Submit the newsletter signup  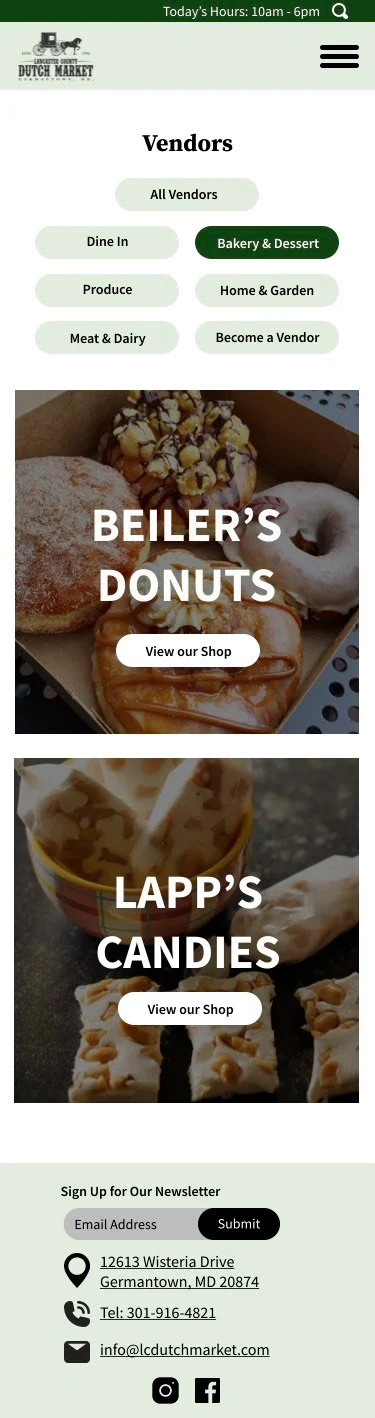(239, 1224)
